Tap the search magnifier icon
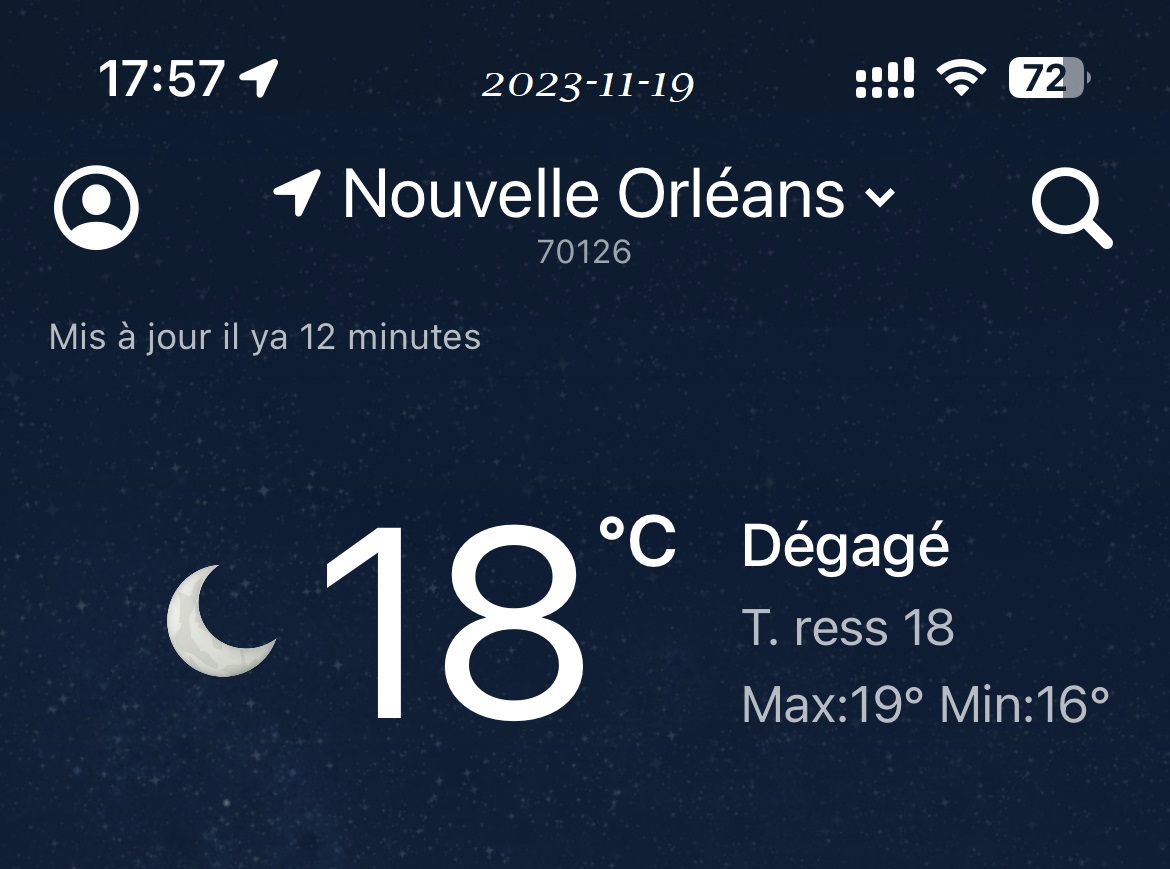The image size is (1170, 869). pyautogui.click(x=1069, y=208)
